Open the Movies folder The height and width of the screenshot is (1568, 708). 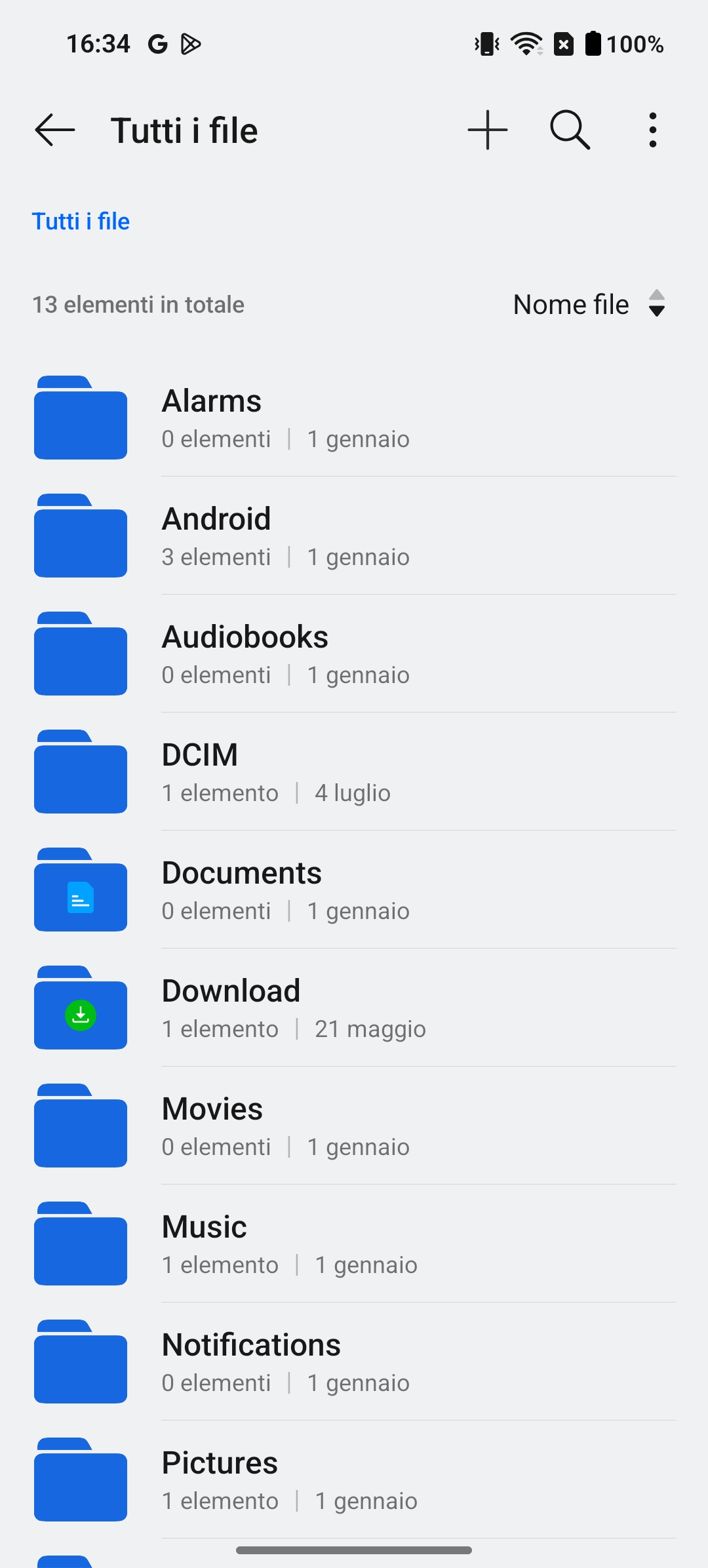click(354, 1126)
